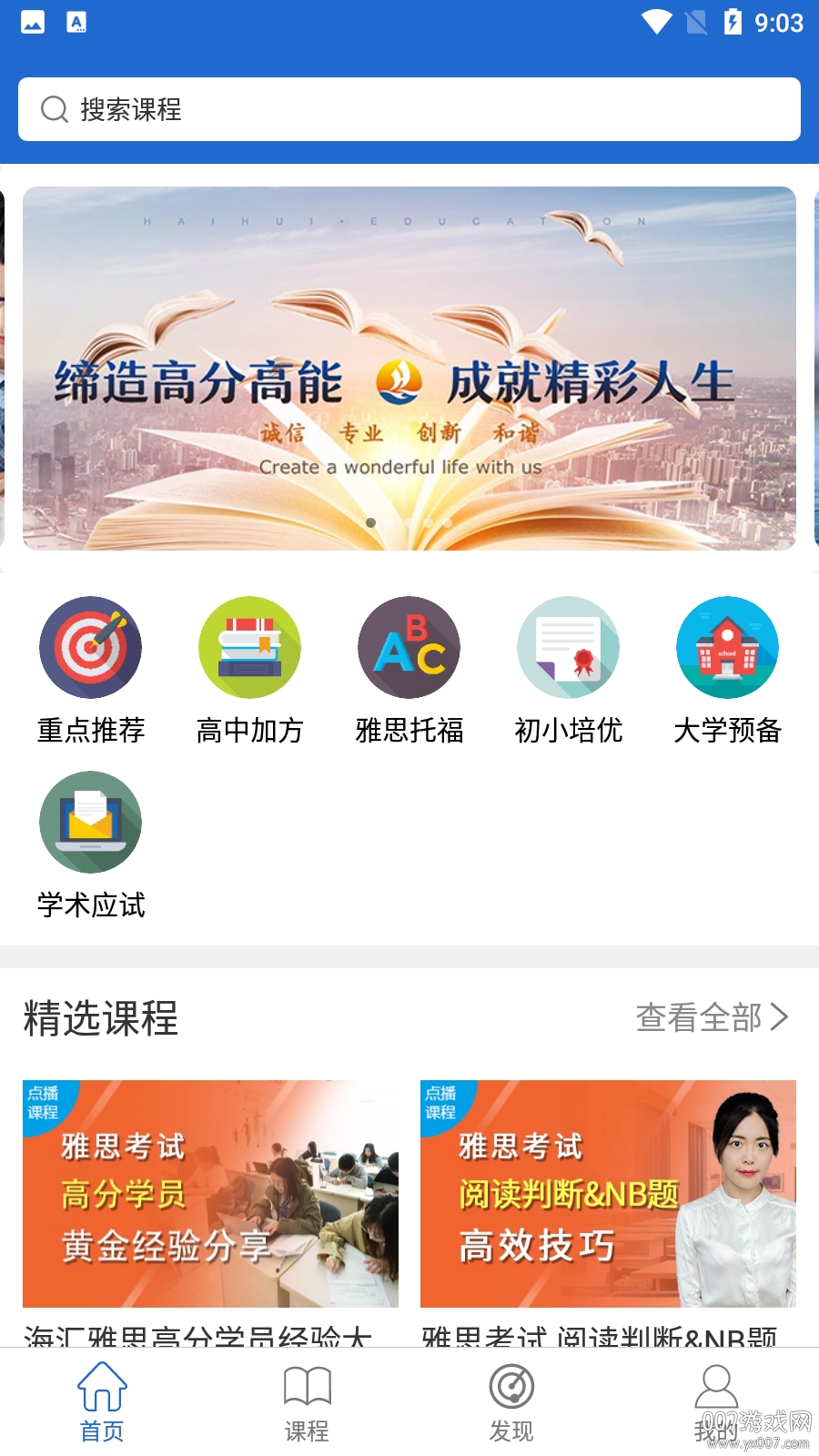Tap the 雅思托福 ABC icon

pos(409,647)
